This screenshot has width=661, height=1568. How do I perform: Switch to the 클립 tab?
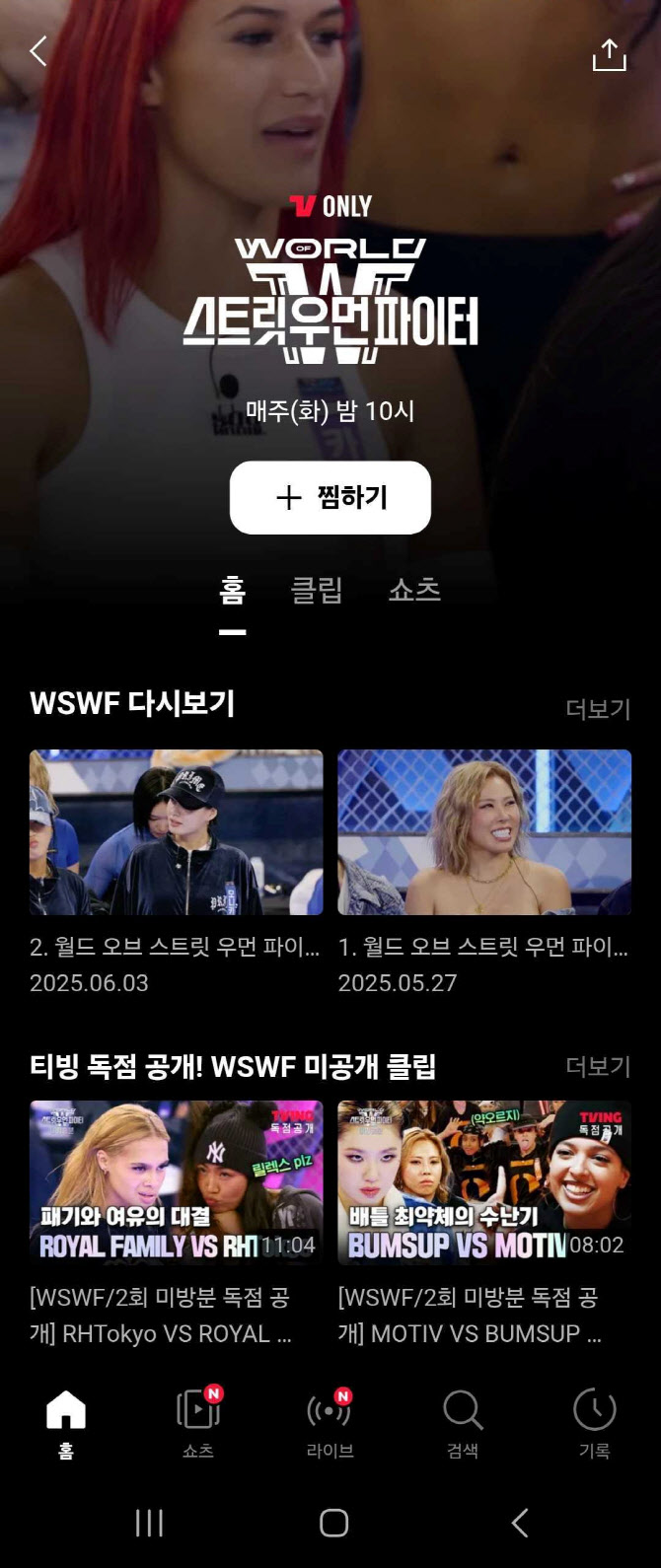pos(317,590)
